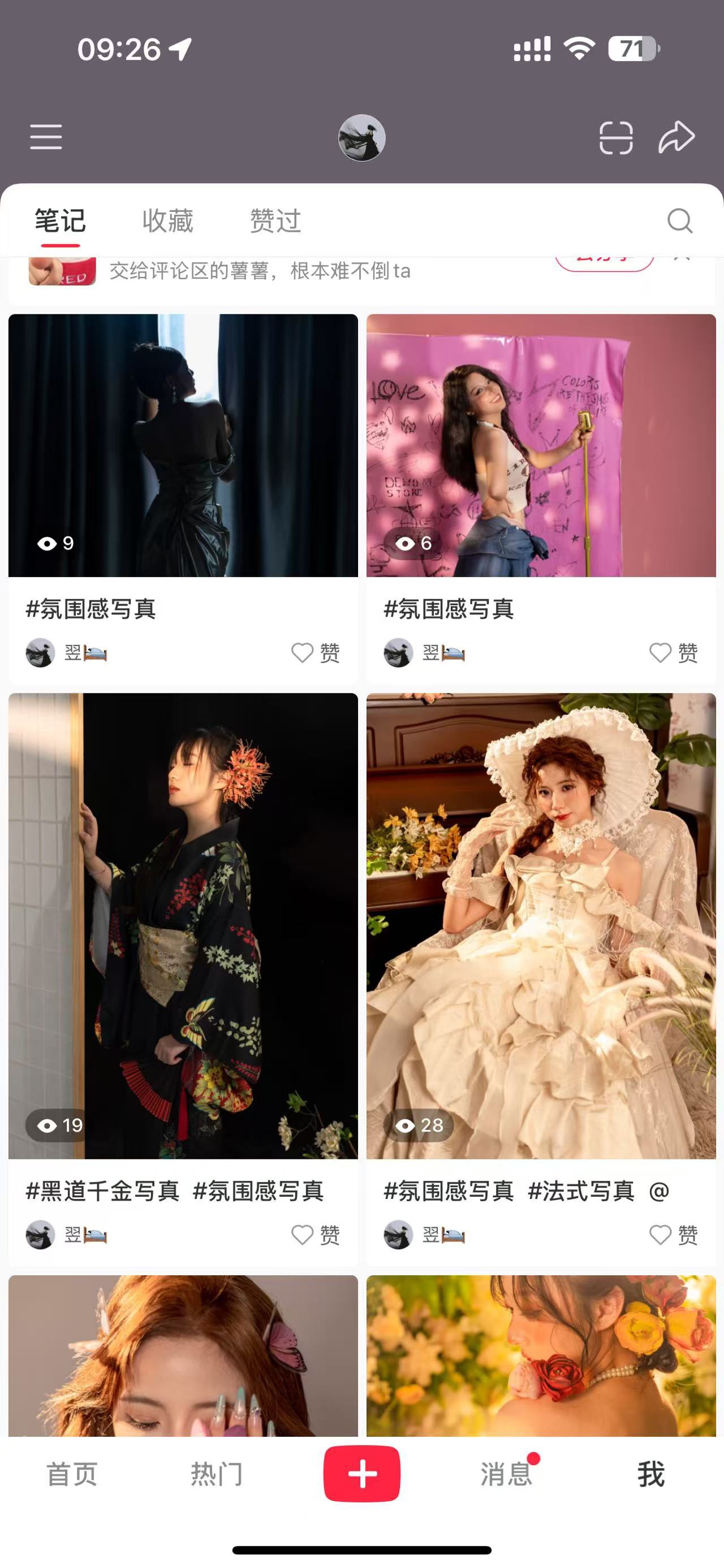Create a new post with plus button

(361, 1474)
